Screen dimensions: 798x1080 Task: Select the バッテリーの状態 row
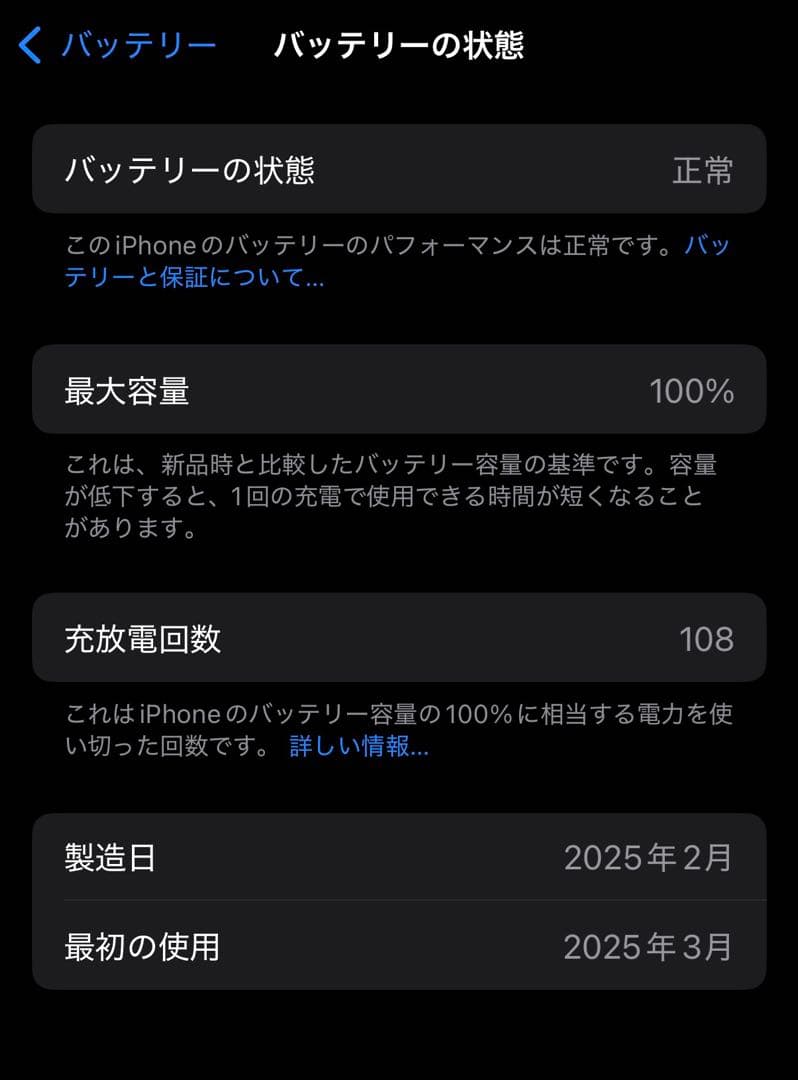[400, 169]
